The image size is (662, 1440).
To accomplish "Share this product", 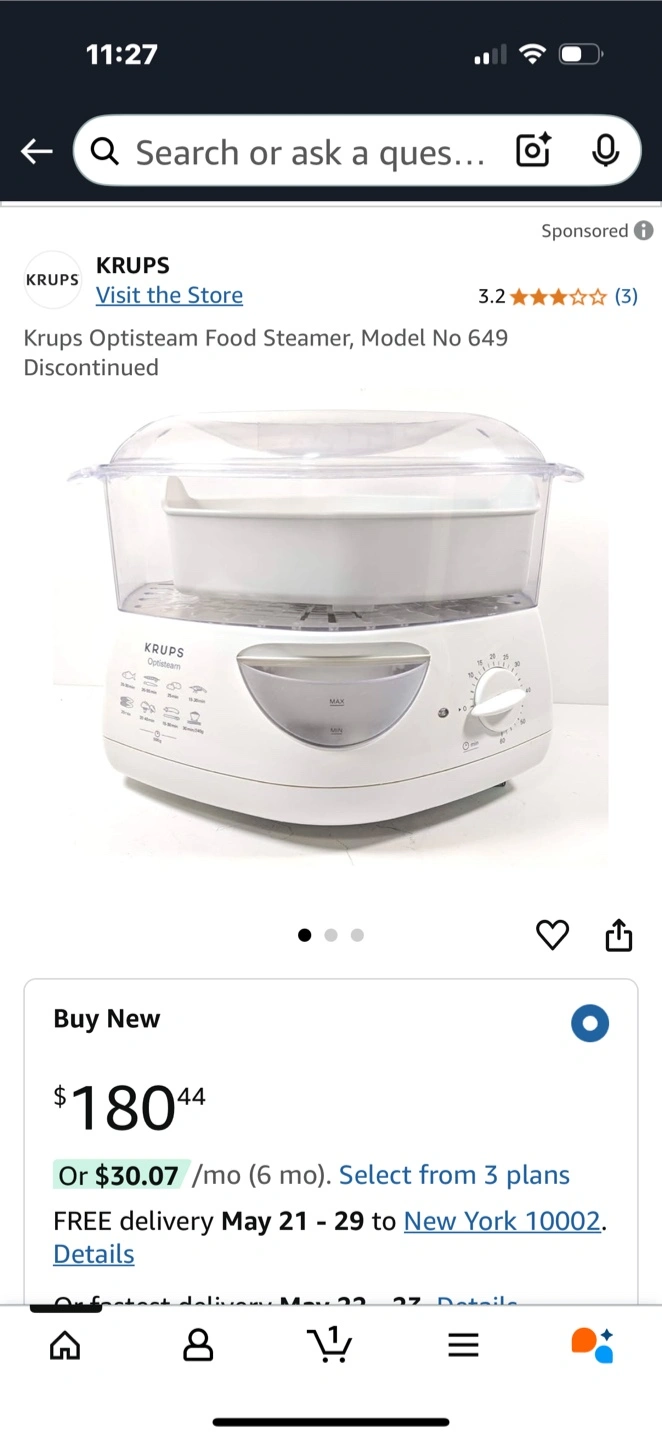I will point(619,935).
